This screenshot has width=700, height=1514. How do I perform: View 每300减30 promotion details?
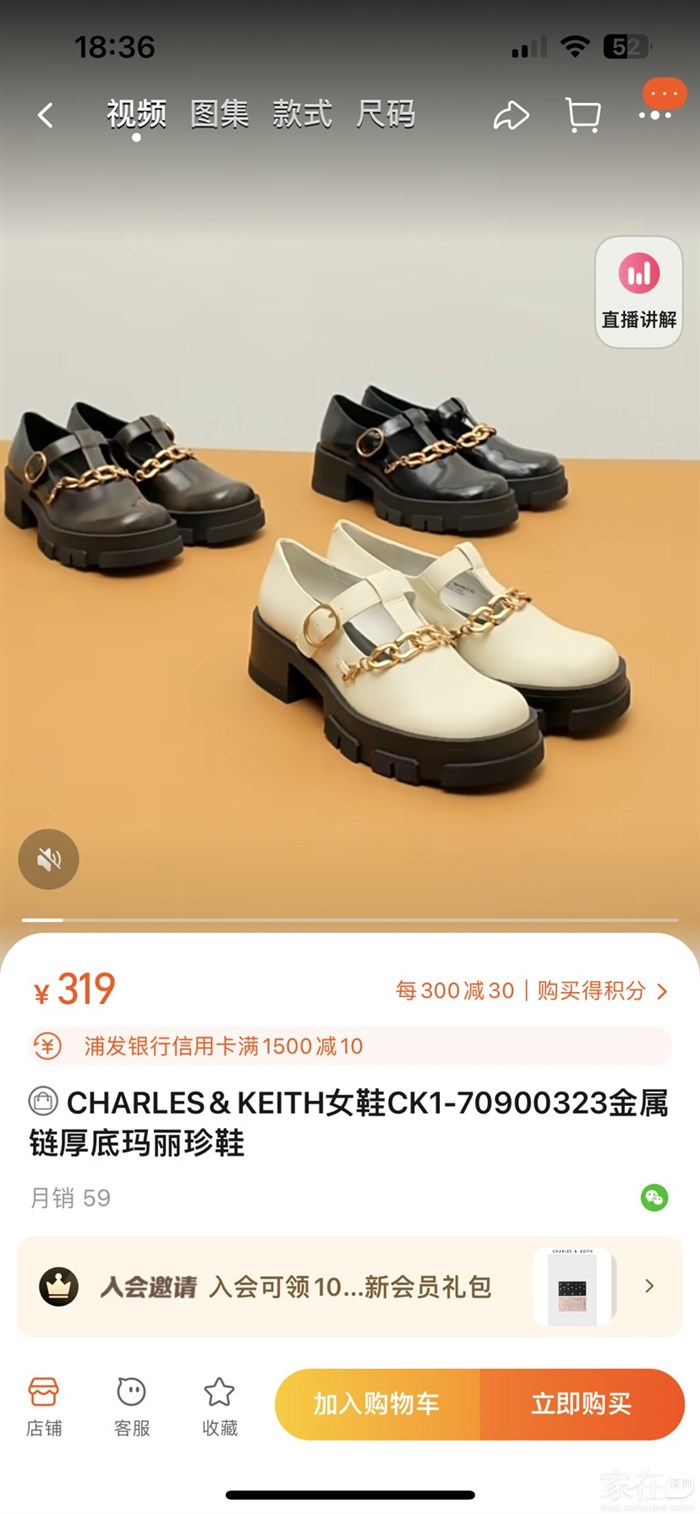(532, 991)
